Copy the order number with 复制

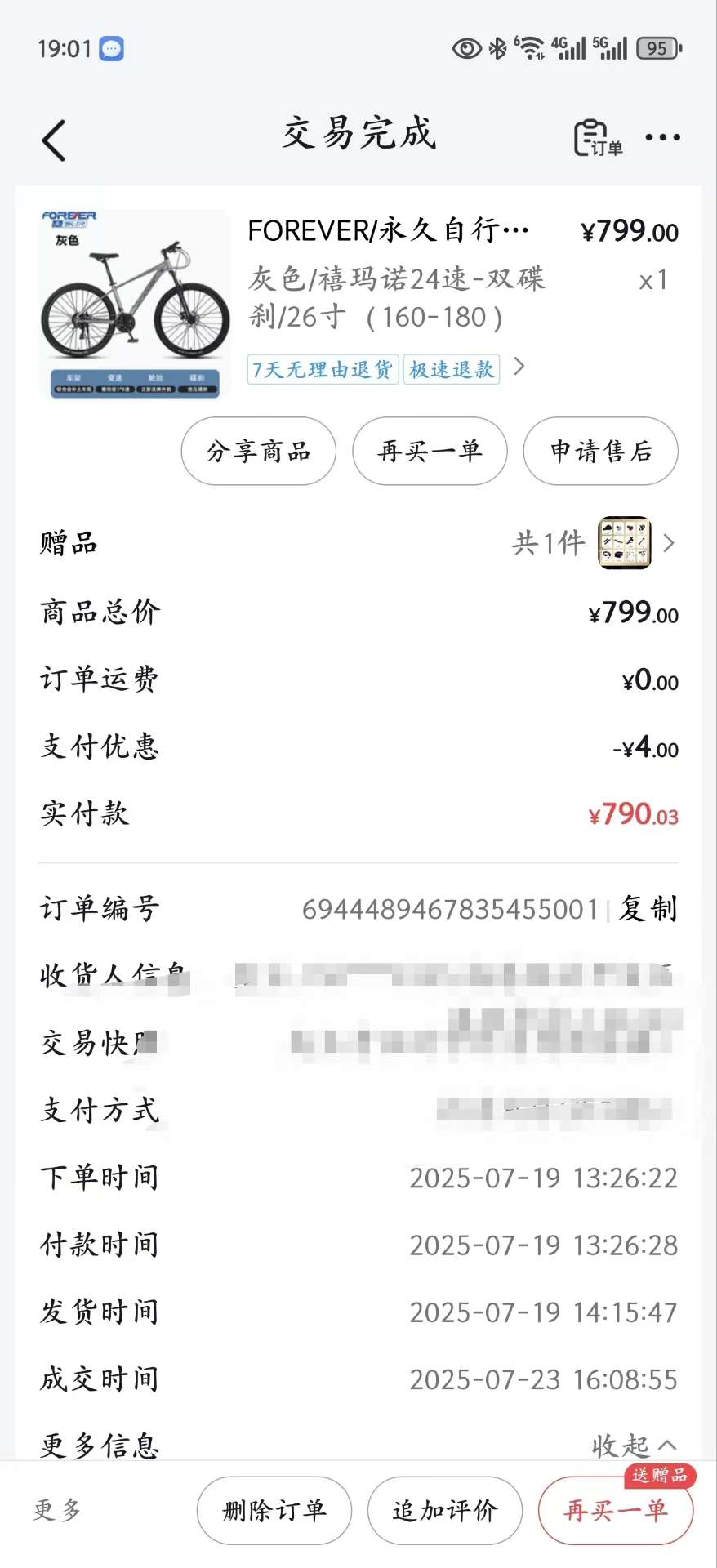(x=648, y=909)
